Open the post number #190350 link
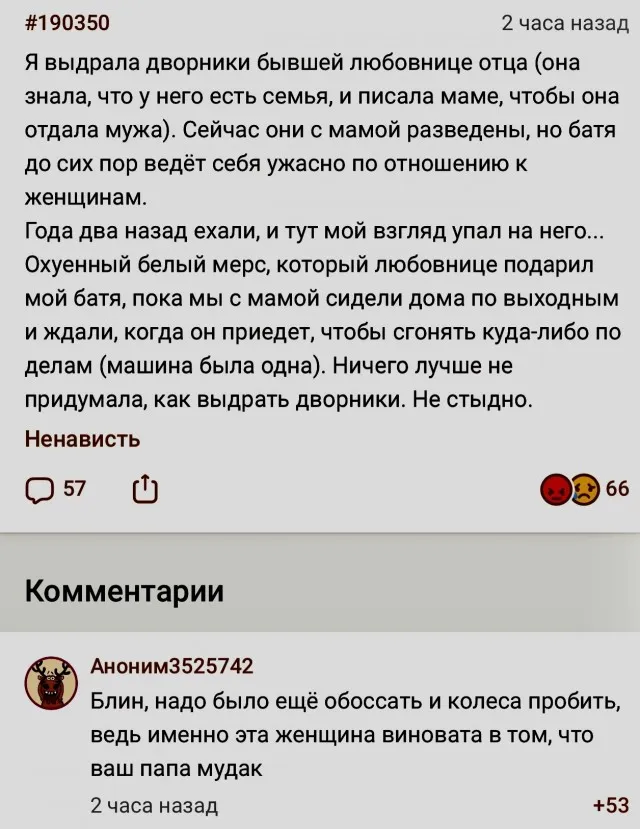Image resolution: width=640 pixels, height=829 pixels. click(68, 24)
